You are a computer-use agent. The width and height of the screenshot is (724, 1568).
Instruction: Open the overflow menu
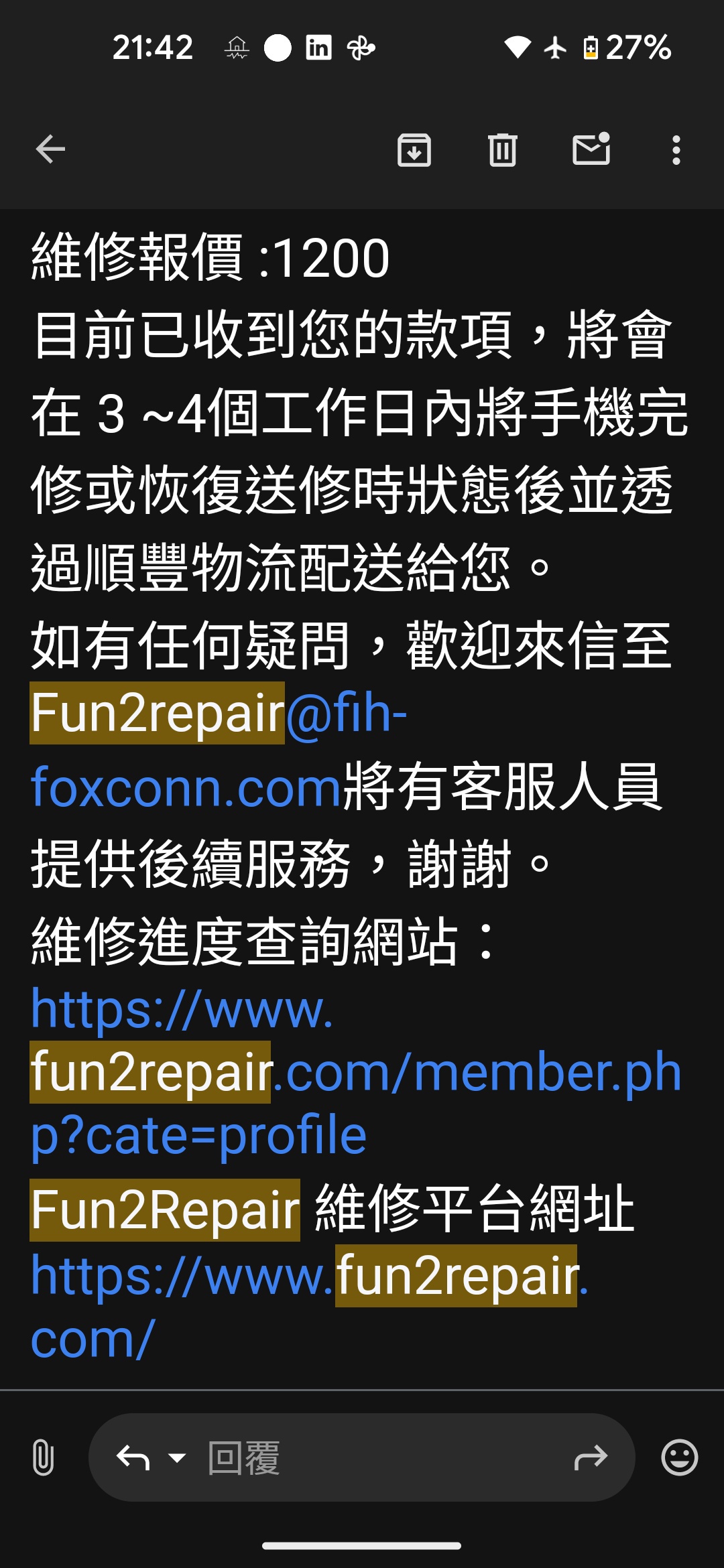click(676, 149)
